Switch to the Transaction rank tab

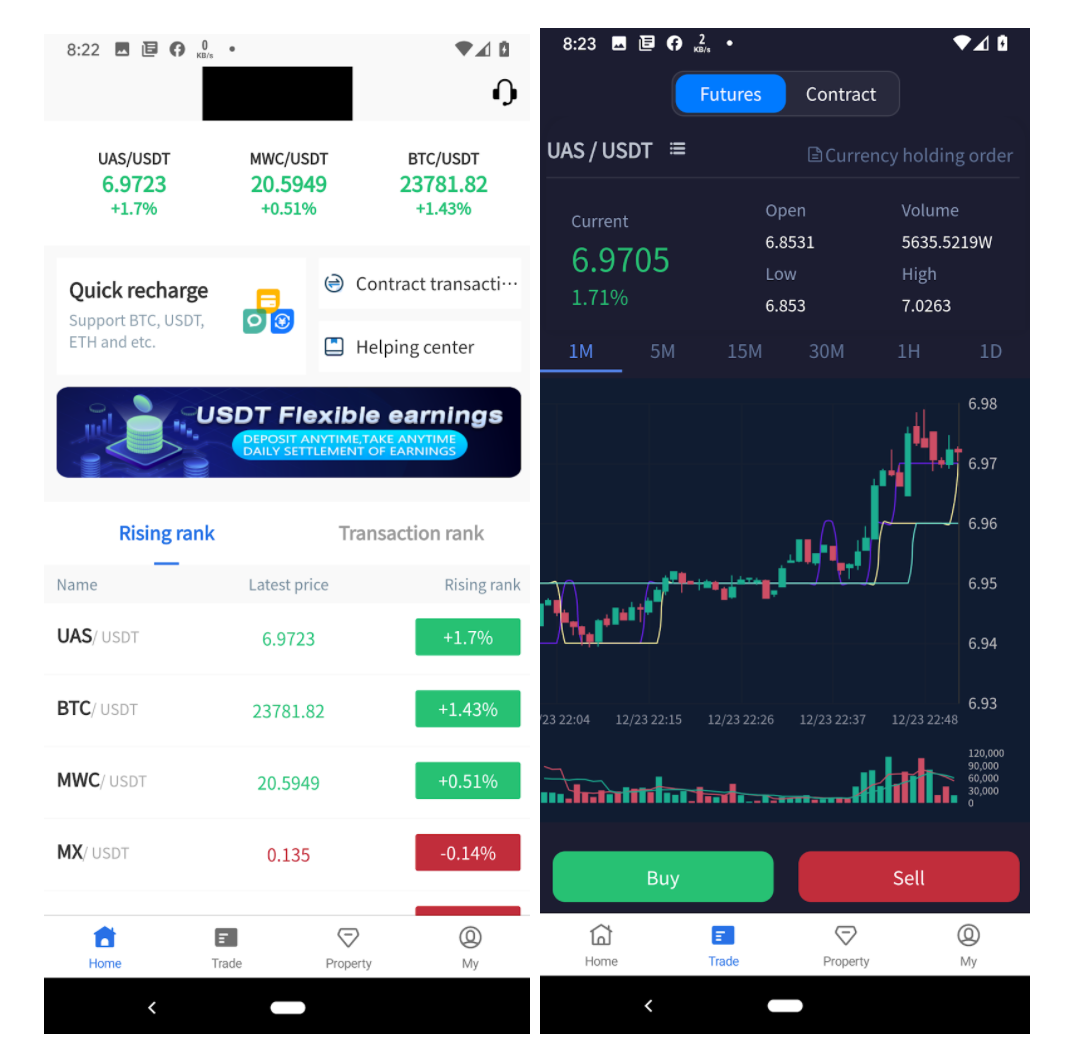pos(411,533)
